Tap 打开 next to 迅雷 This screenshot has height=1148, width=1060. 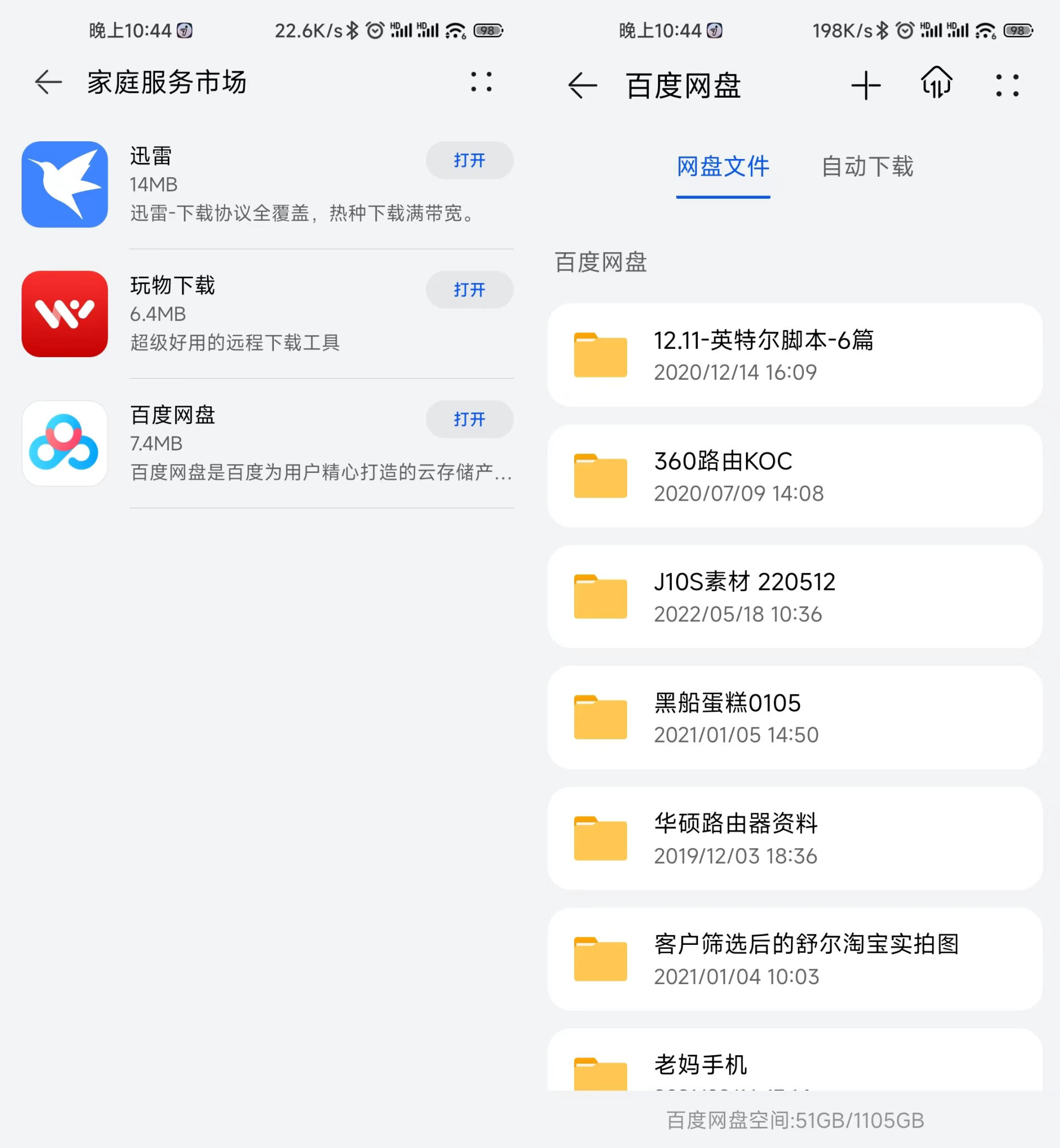point(469,161)
